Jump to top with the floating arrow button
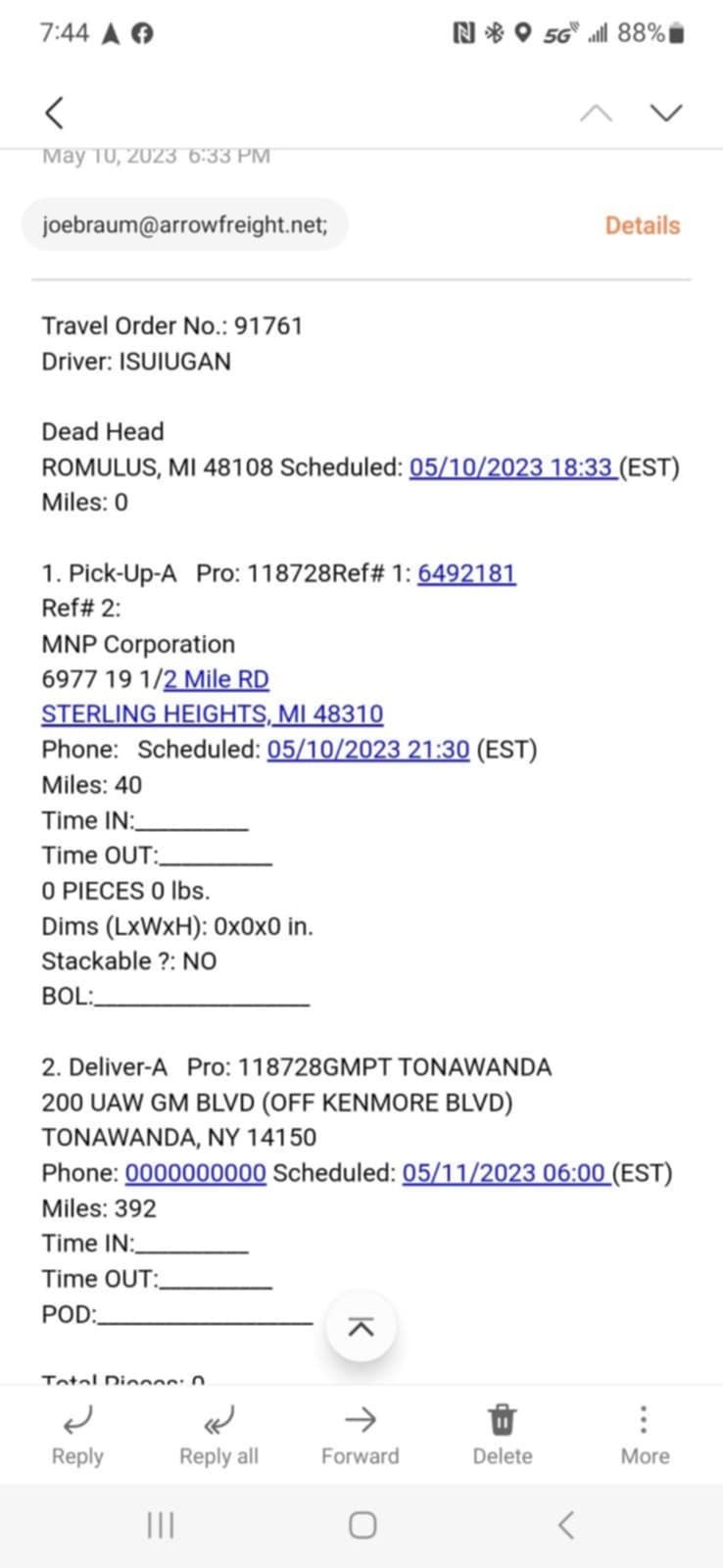Viewport: 723px width, 1568px height. (x=361, y=1327)
